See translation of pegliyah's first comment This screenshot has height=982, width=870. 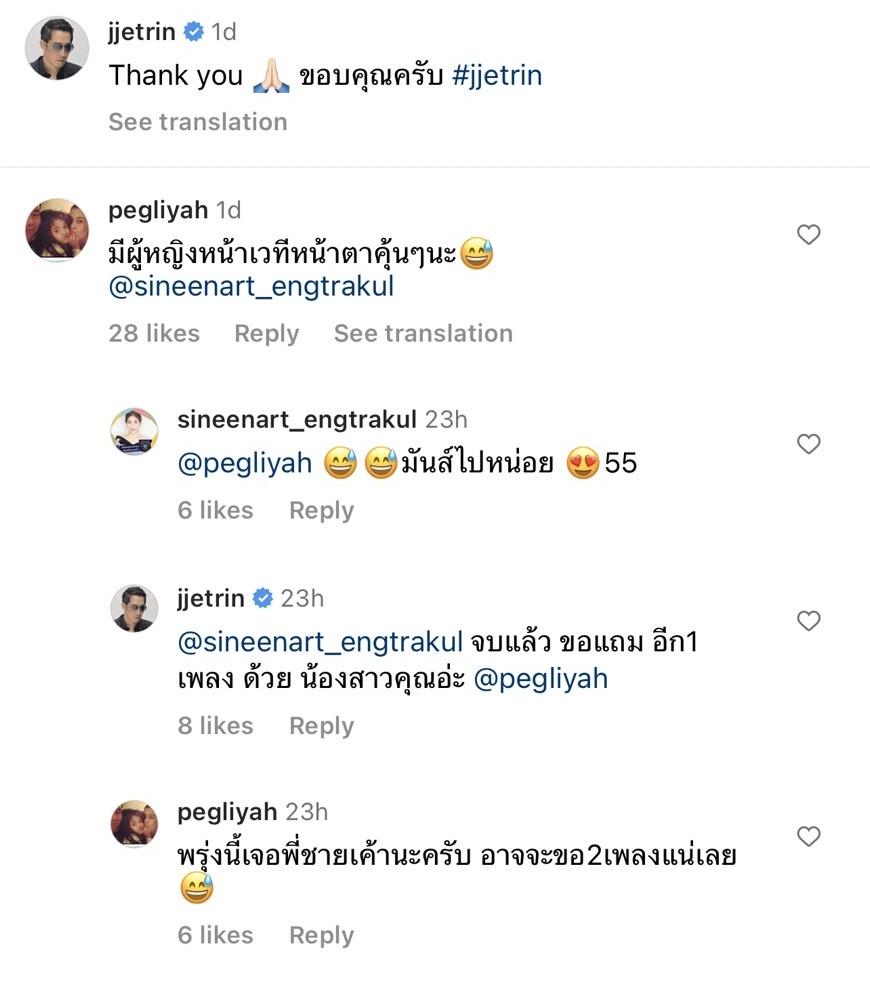pos(422,334)
